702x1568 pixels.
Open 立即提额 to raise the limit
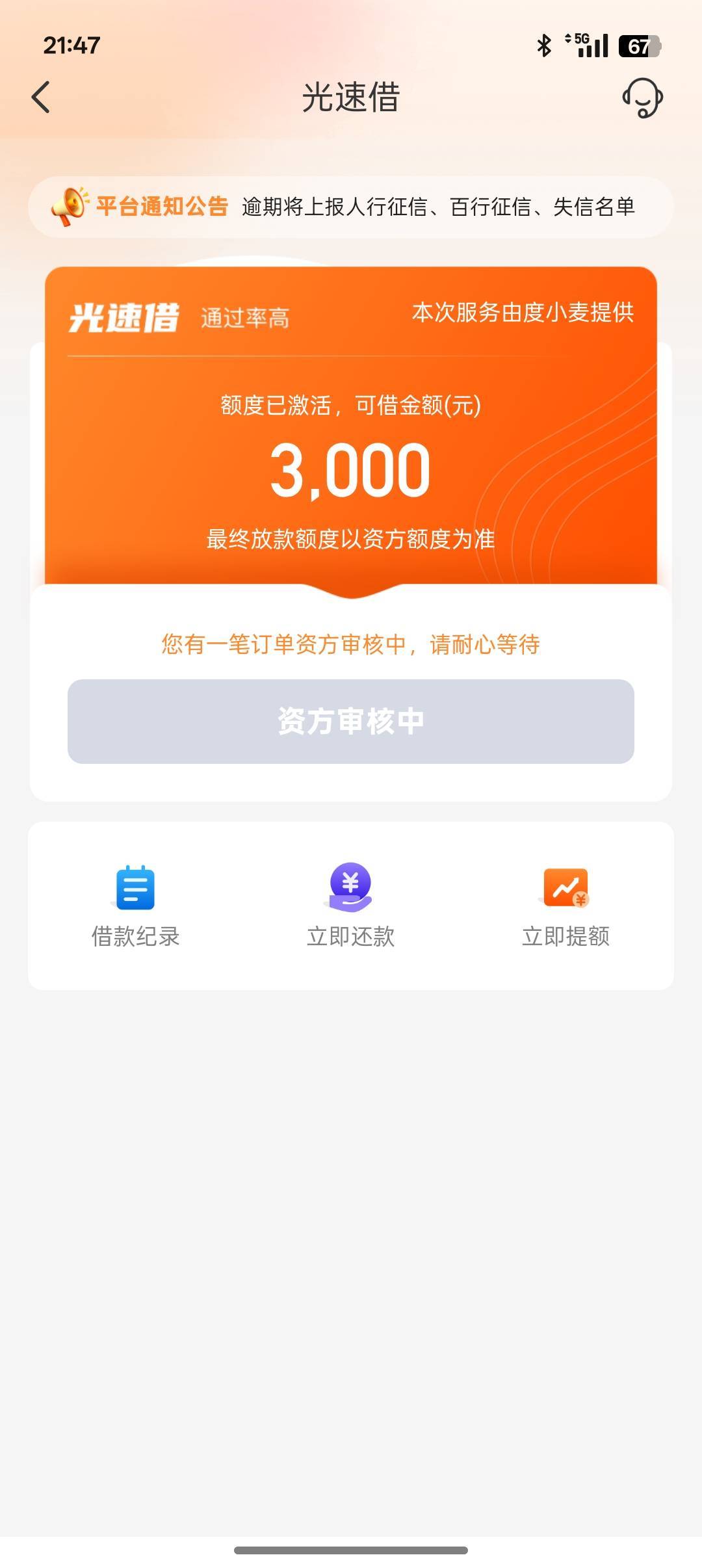pyautogui.click(x=565, y=906)
